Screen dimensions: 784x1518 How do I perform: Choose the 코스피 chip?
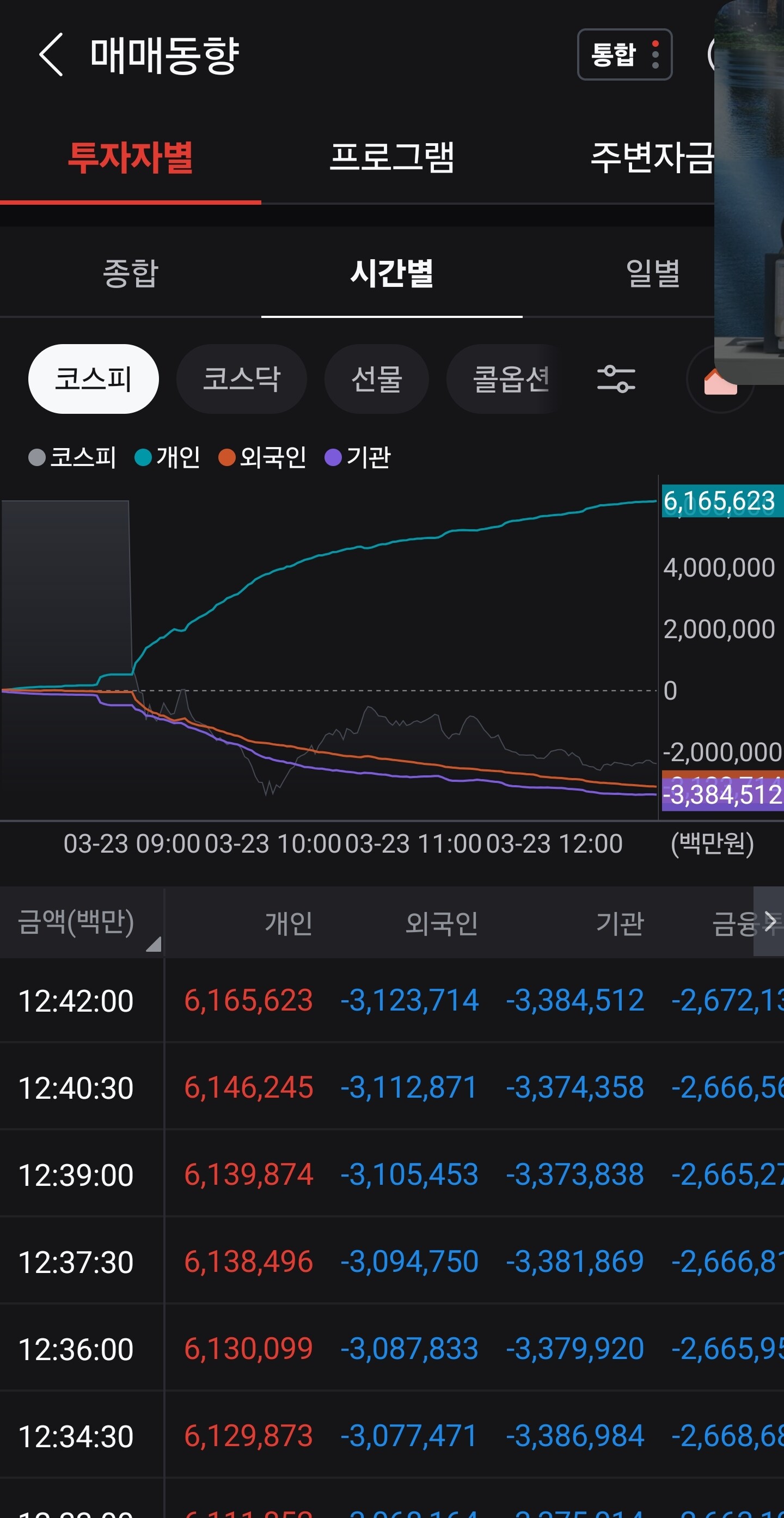point(93,378)
